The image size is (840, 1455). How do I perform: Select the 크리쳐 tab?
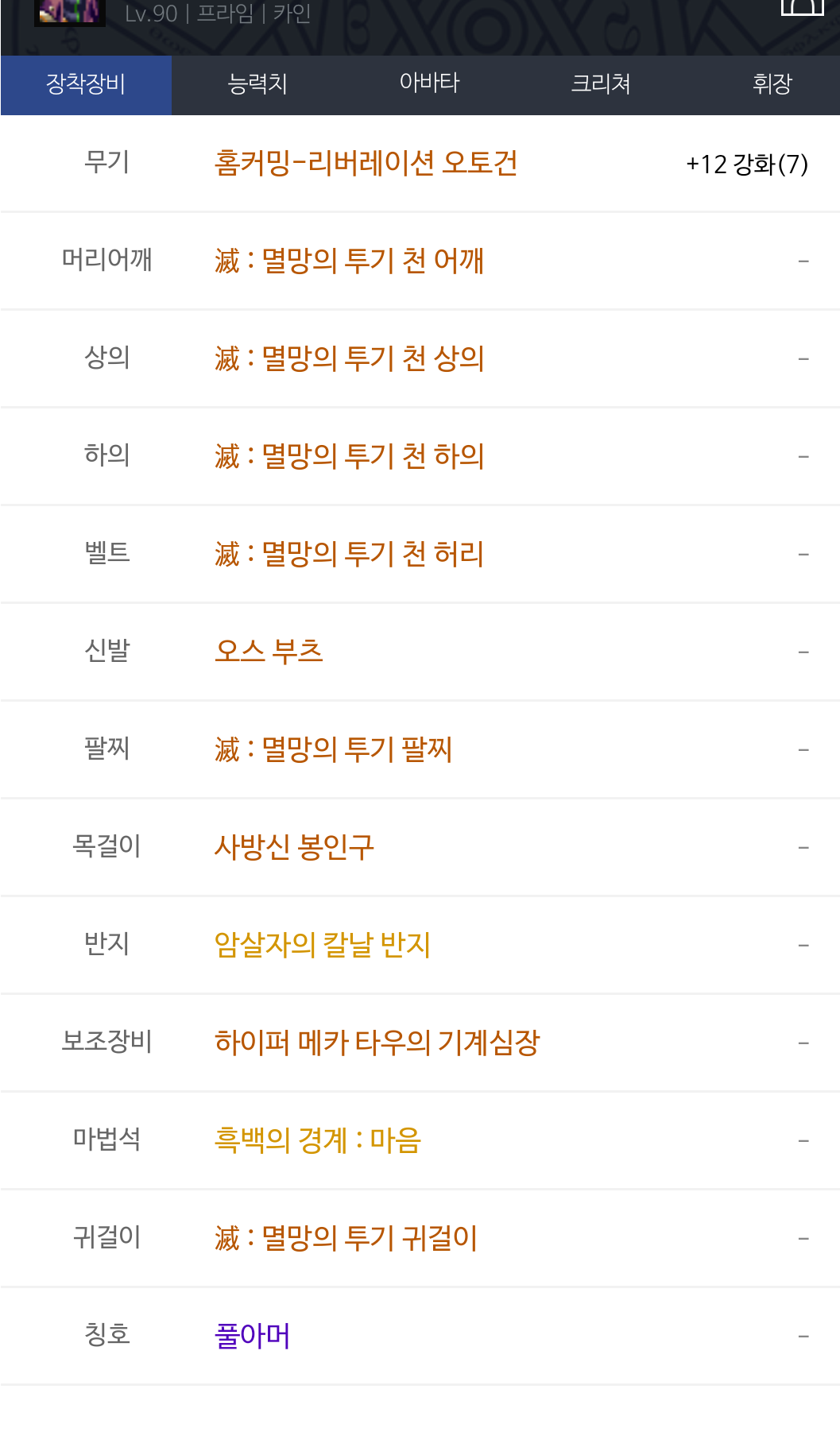pos(601,84)
